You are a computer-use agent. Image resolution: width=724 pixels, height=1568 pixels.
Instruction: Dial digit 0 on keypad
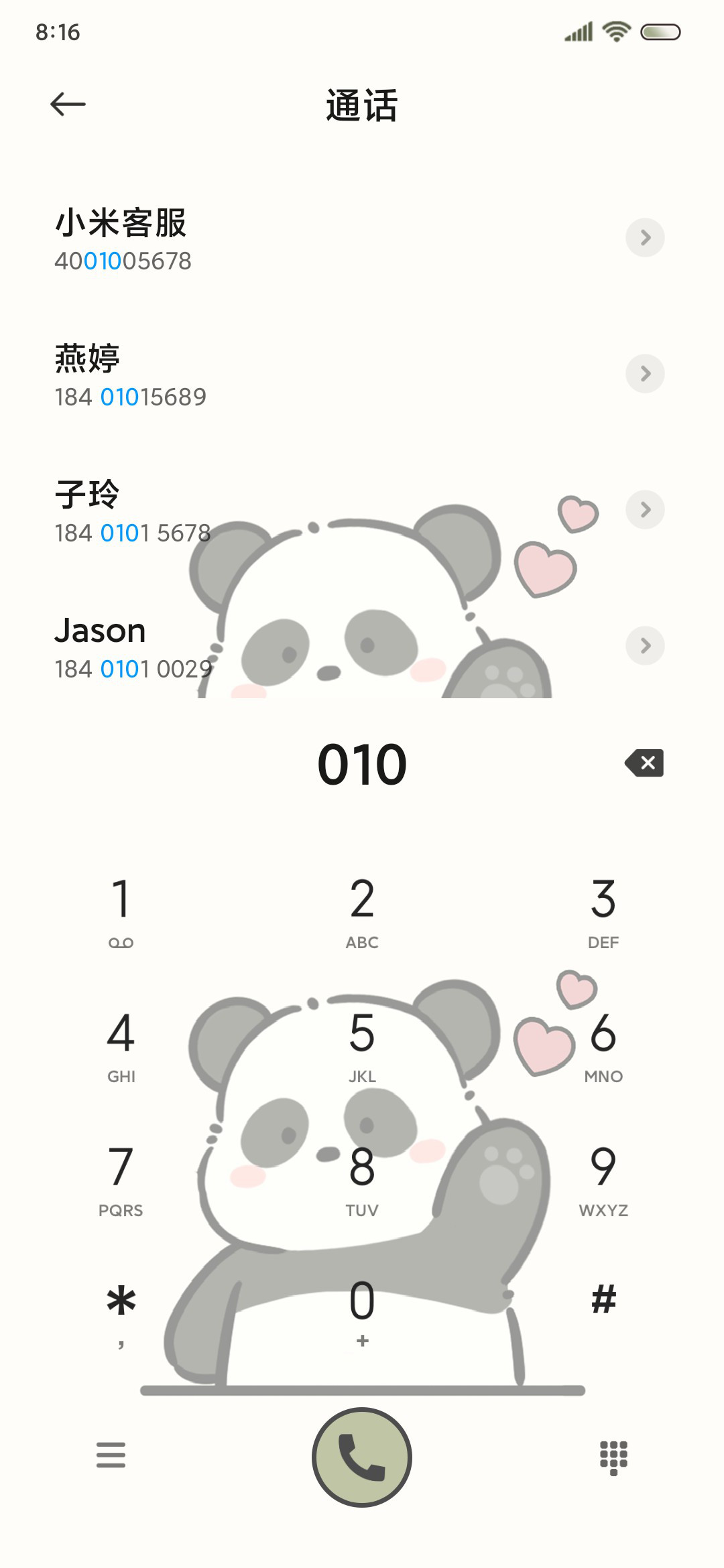click(x=362, y=1313)
